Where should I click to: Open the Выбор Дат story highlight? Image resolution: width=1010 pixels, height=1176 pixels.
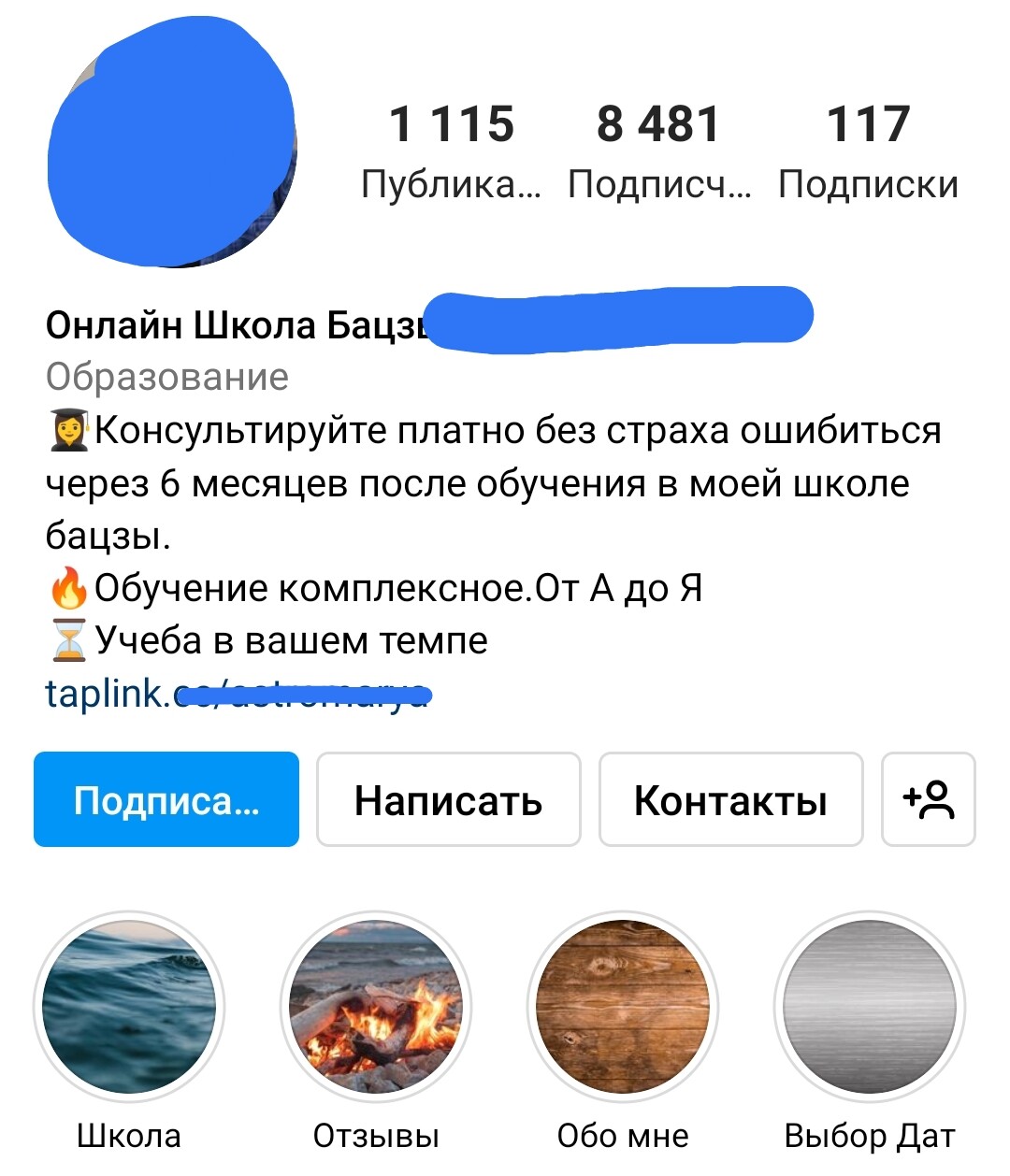click(869, 1008)
